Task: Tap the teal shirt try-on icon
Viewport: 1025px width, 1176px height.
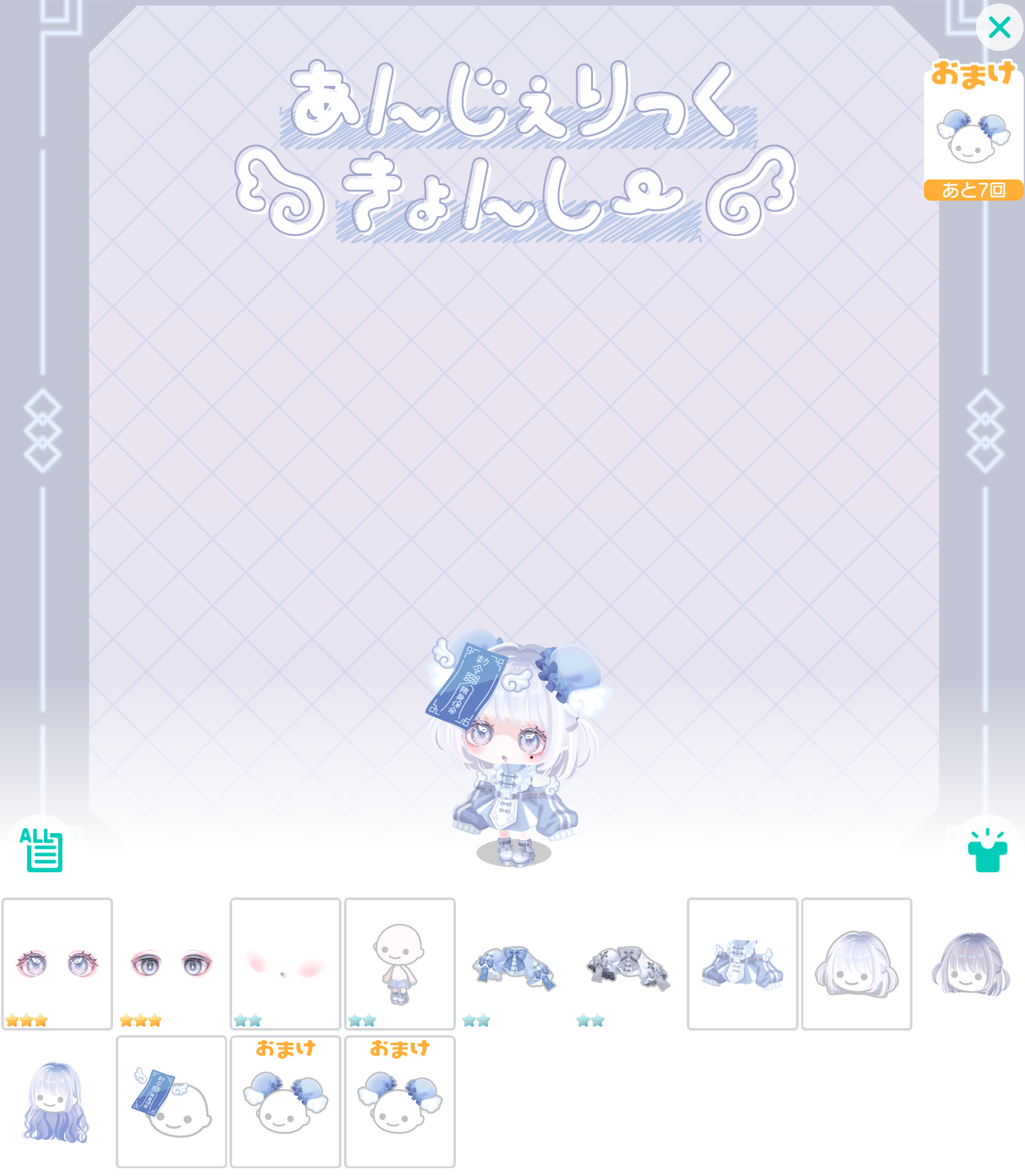Action: coord(987,850)
